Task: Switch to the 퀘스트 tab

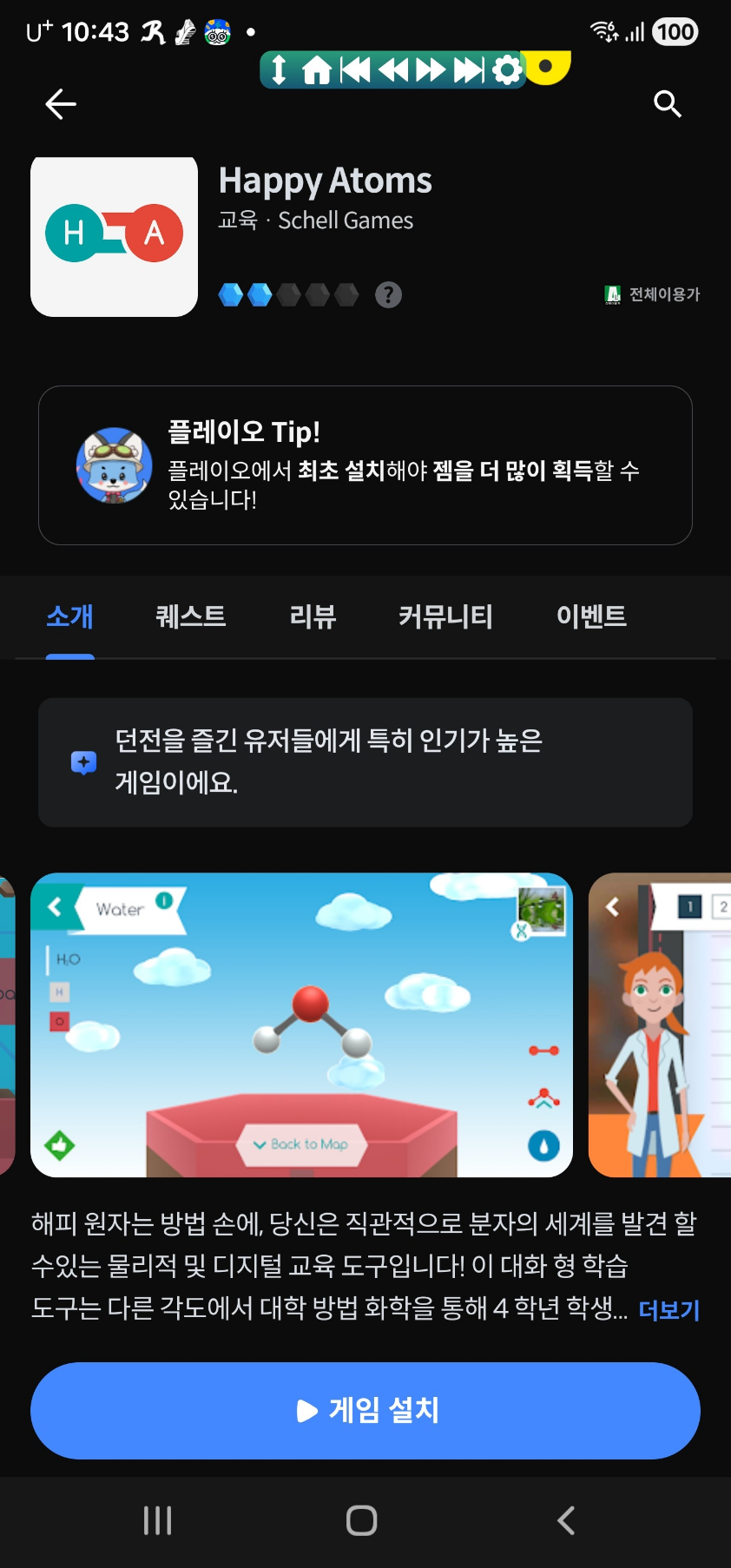Action: [x=191, y=616]
